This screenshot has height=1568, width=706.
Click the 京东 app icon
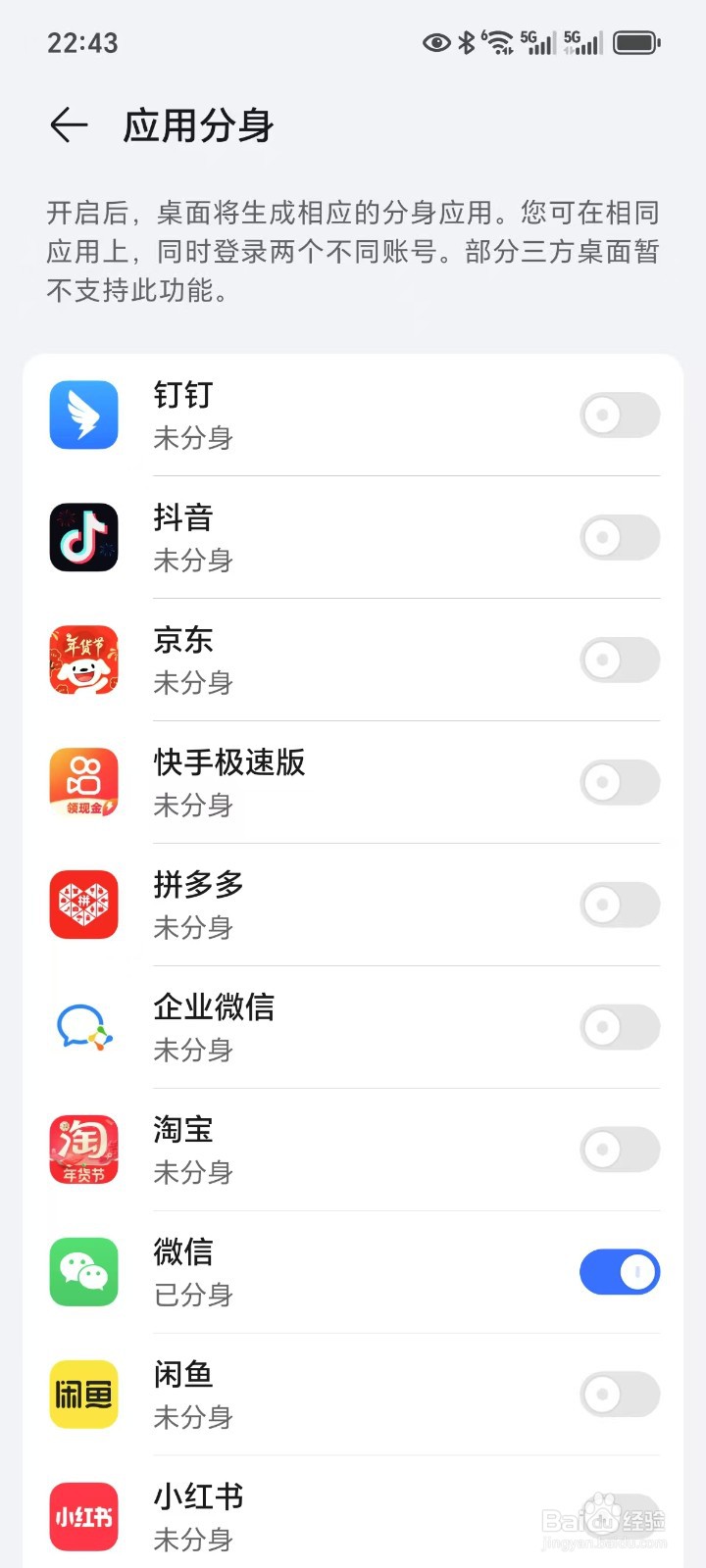83,660
